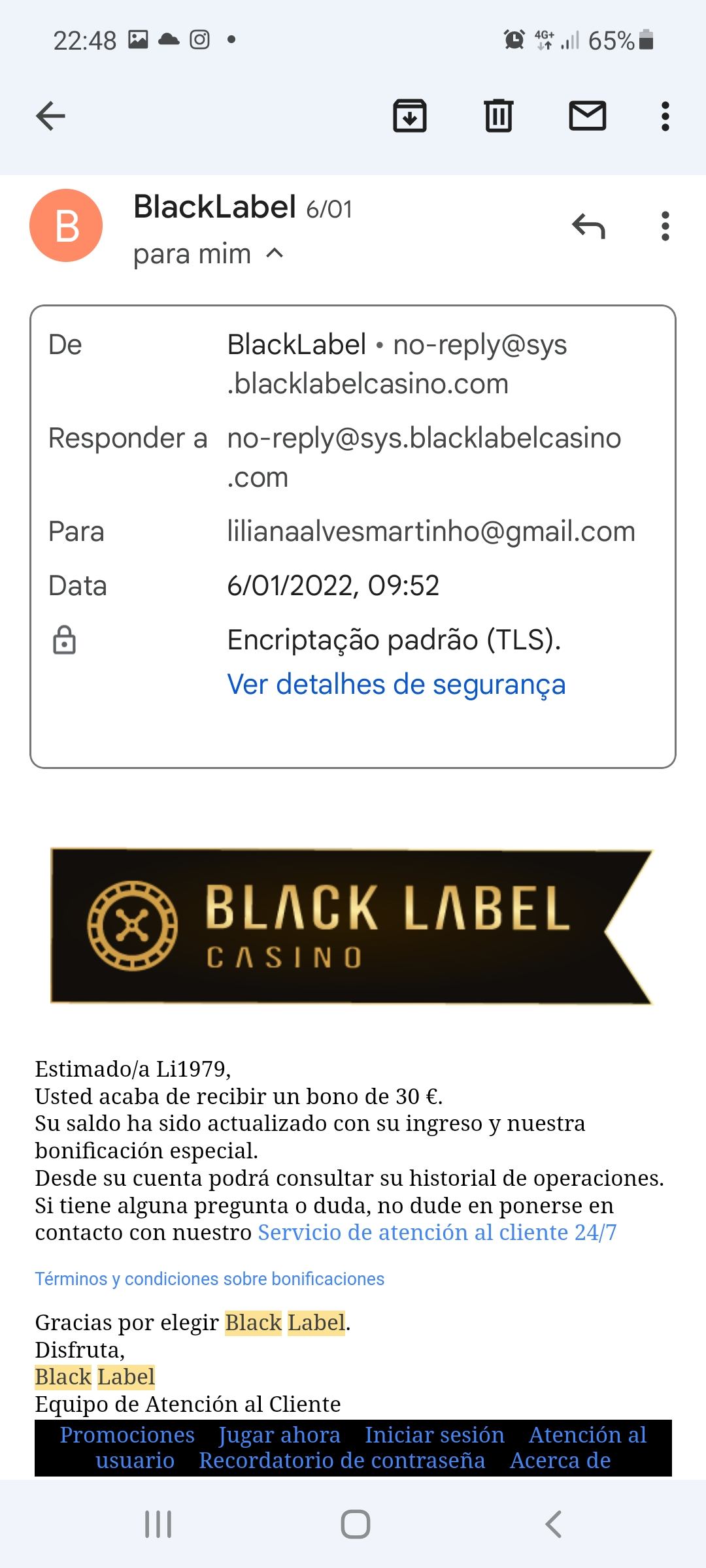
Task: Tap the 'Jugar ahora' link
Action: coord(280,1435)
